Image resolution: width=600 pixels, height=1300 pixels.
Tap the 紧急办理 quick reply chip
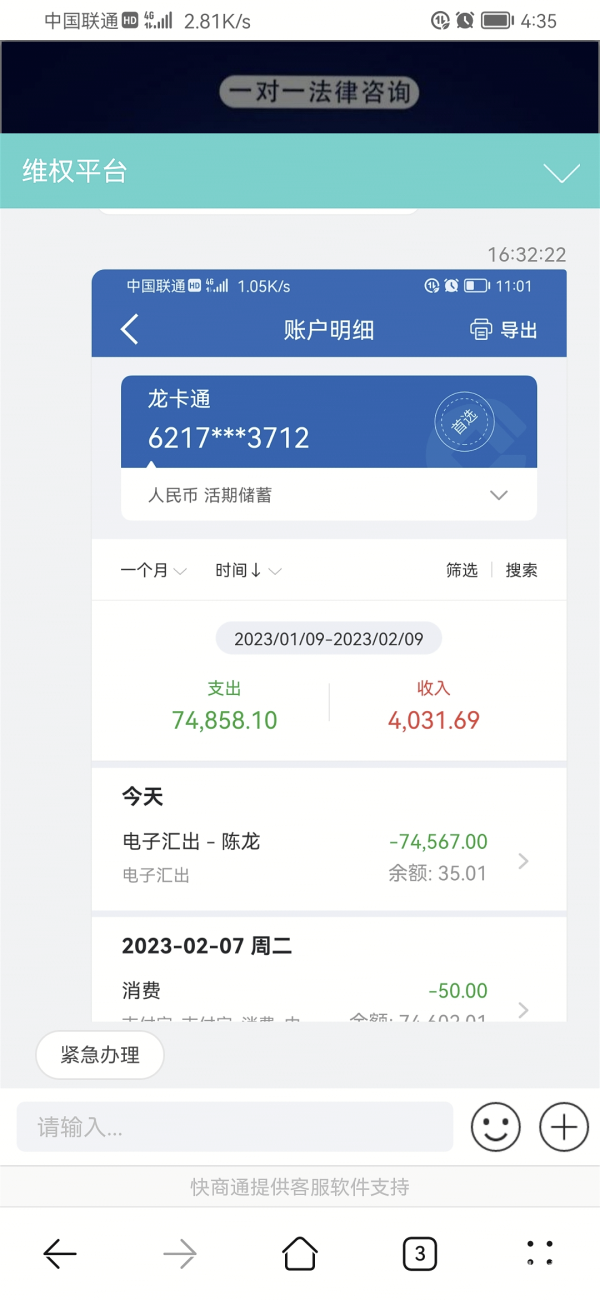pyautogui.click(x=100, y=1055)
